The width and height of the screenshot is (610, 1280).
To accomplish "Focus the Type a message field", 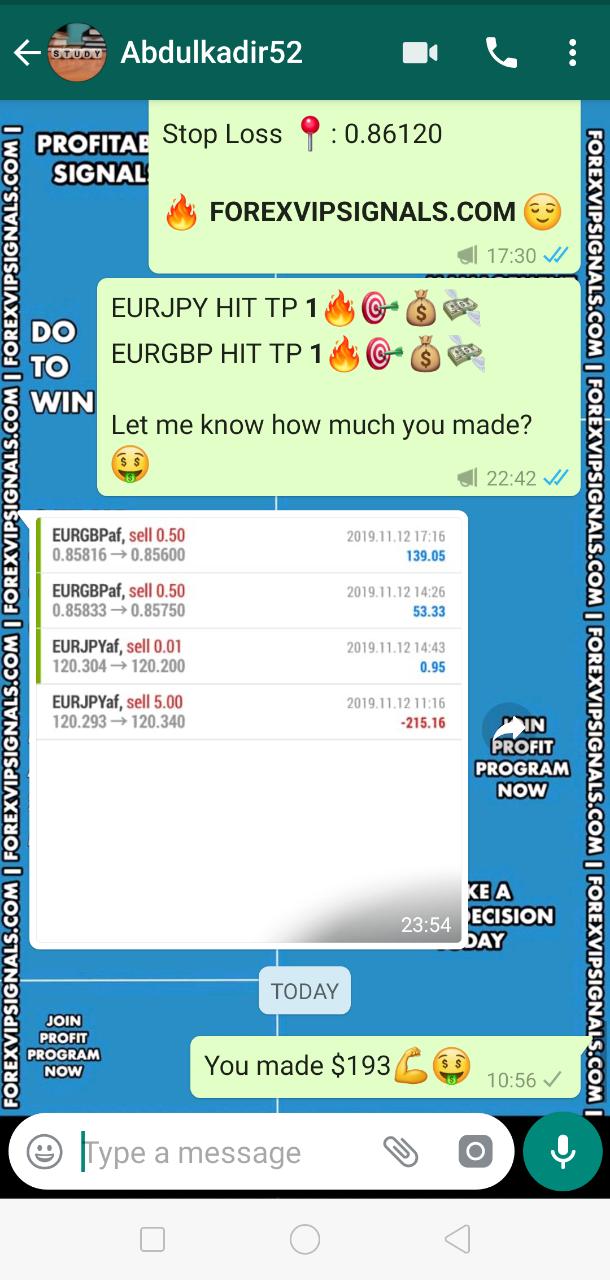I will coord(225,1152).
